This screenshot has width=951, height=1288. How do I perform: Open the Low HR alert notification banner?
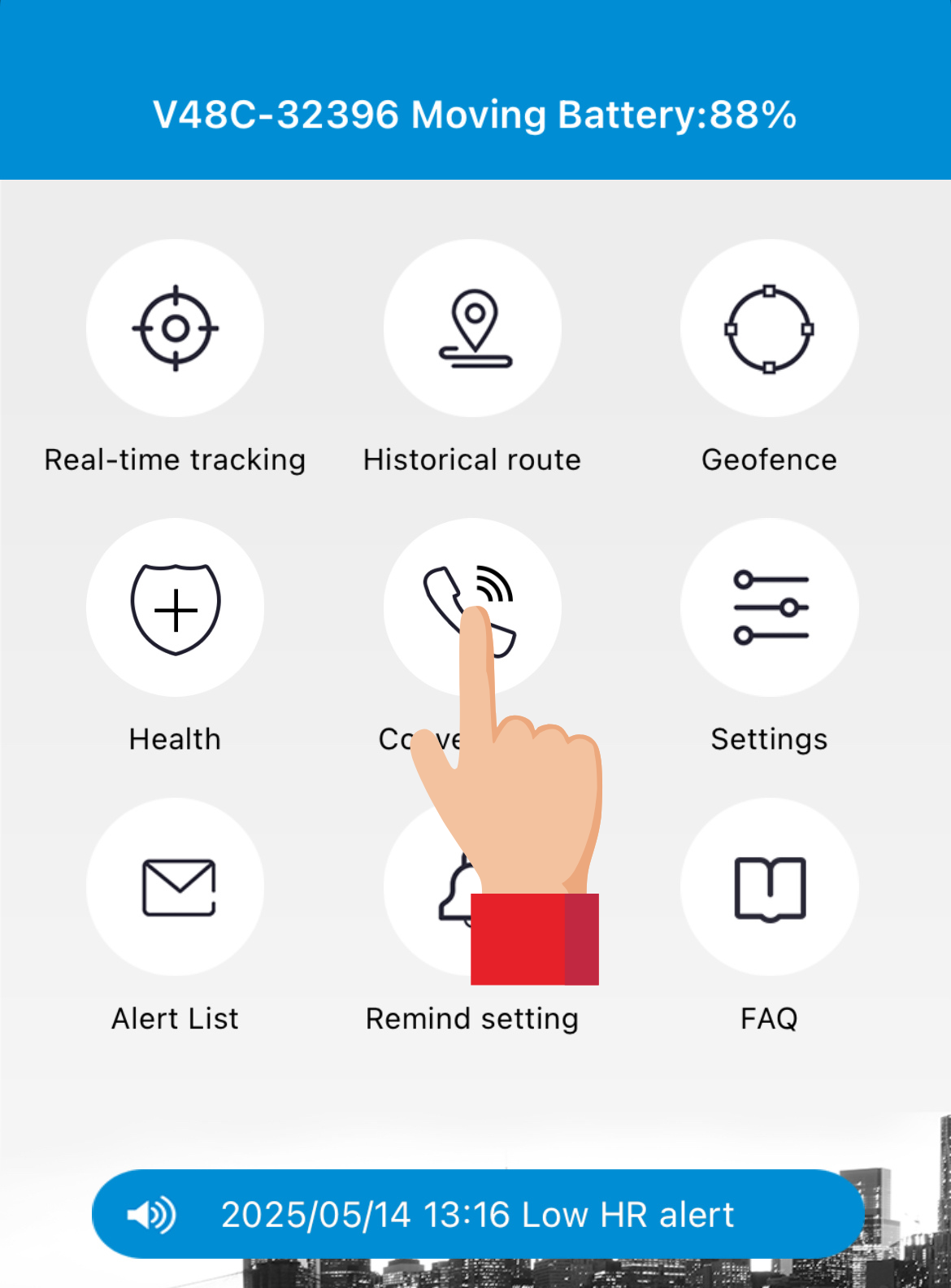(477, 1214)
